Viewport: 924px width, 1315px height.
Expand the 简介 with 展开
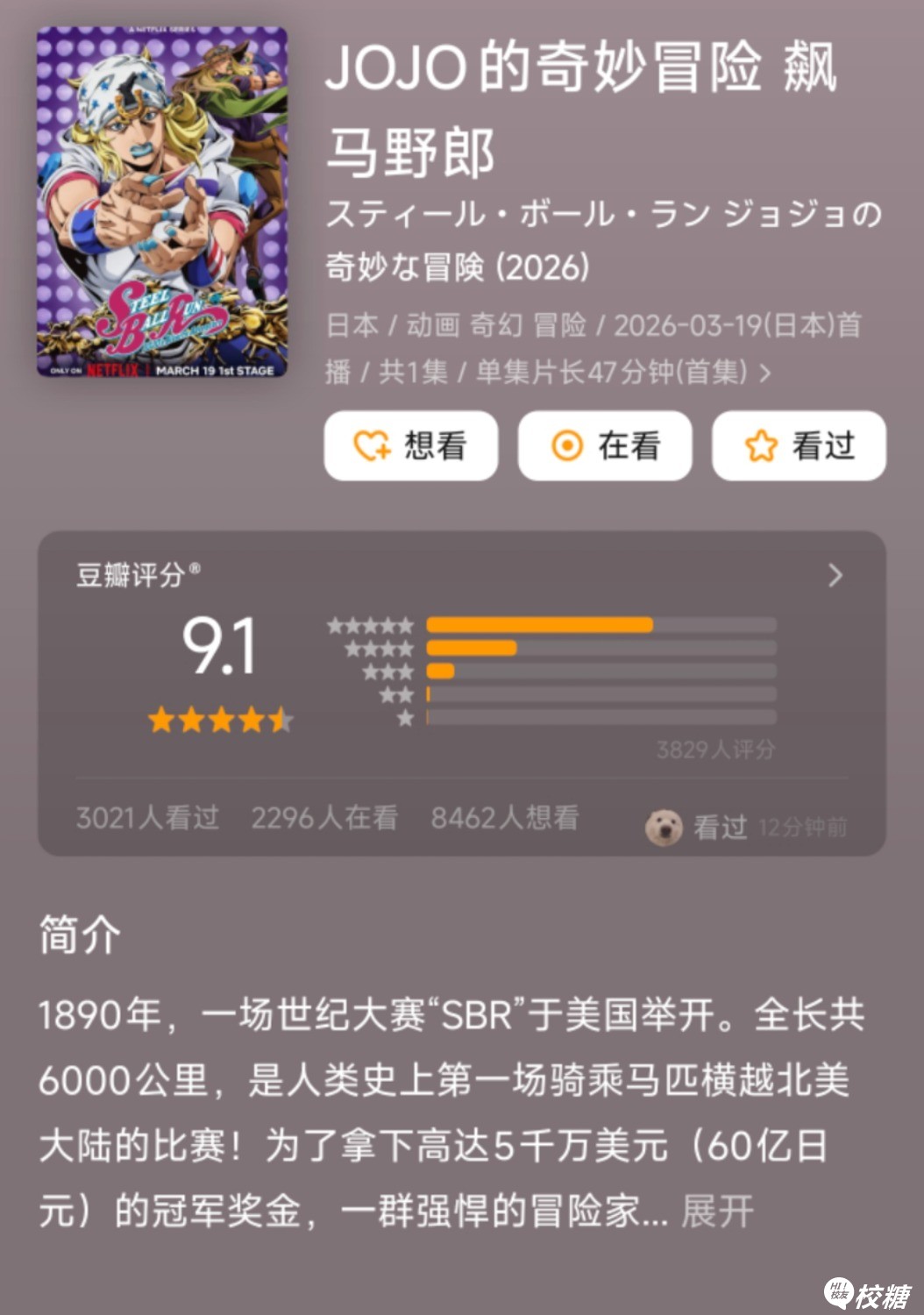point(717,1212)
